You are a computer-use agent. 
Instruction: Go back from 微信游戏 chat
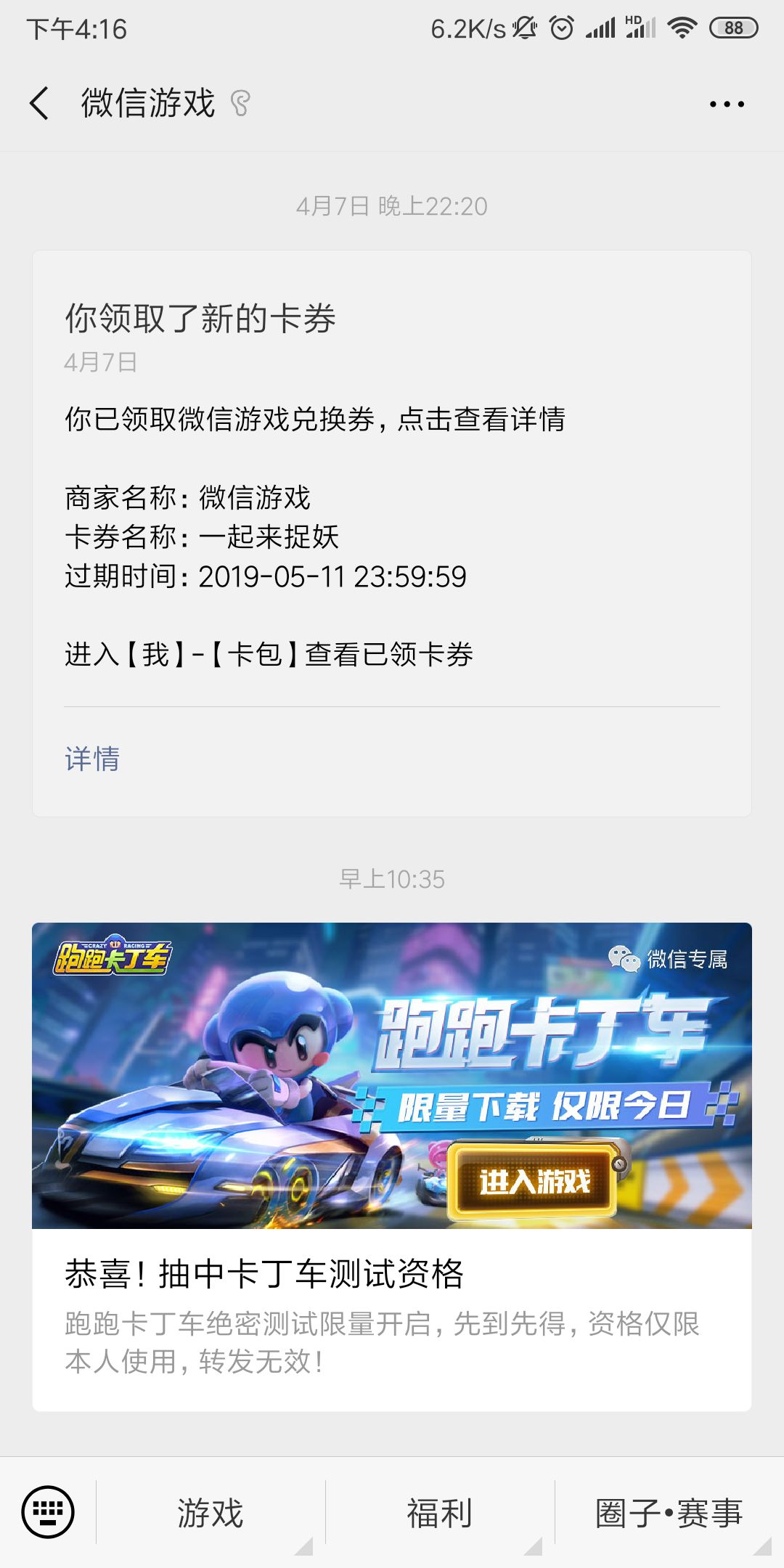[40, 103]
